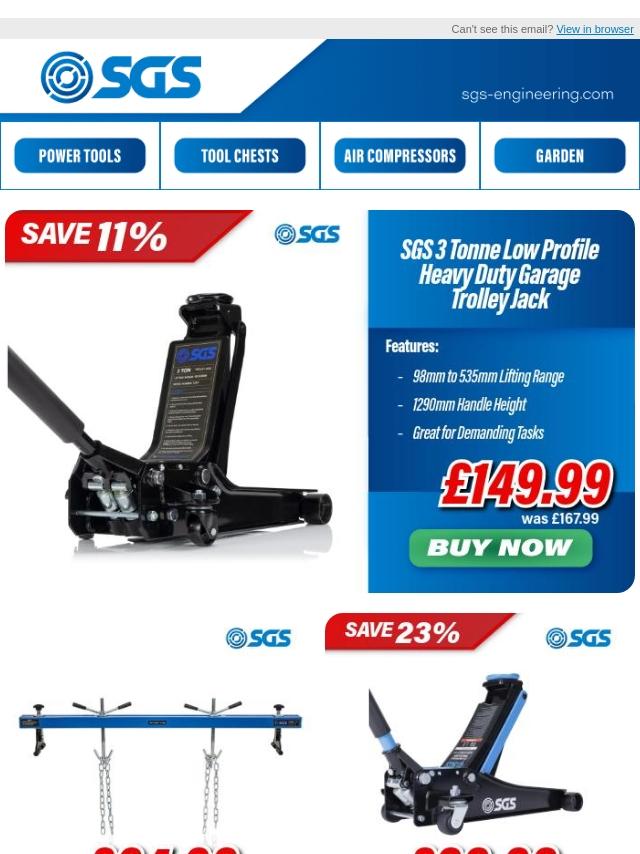640x854 pixels.
Task: Go to Air Compressors category
Action: (x=400, y=156)
